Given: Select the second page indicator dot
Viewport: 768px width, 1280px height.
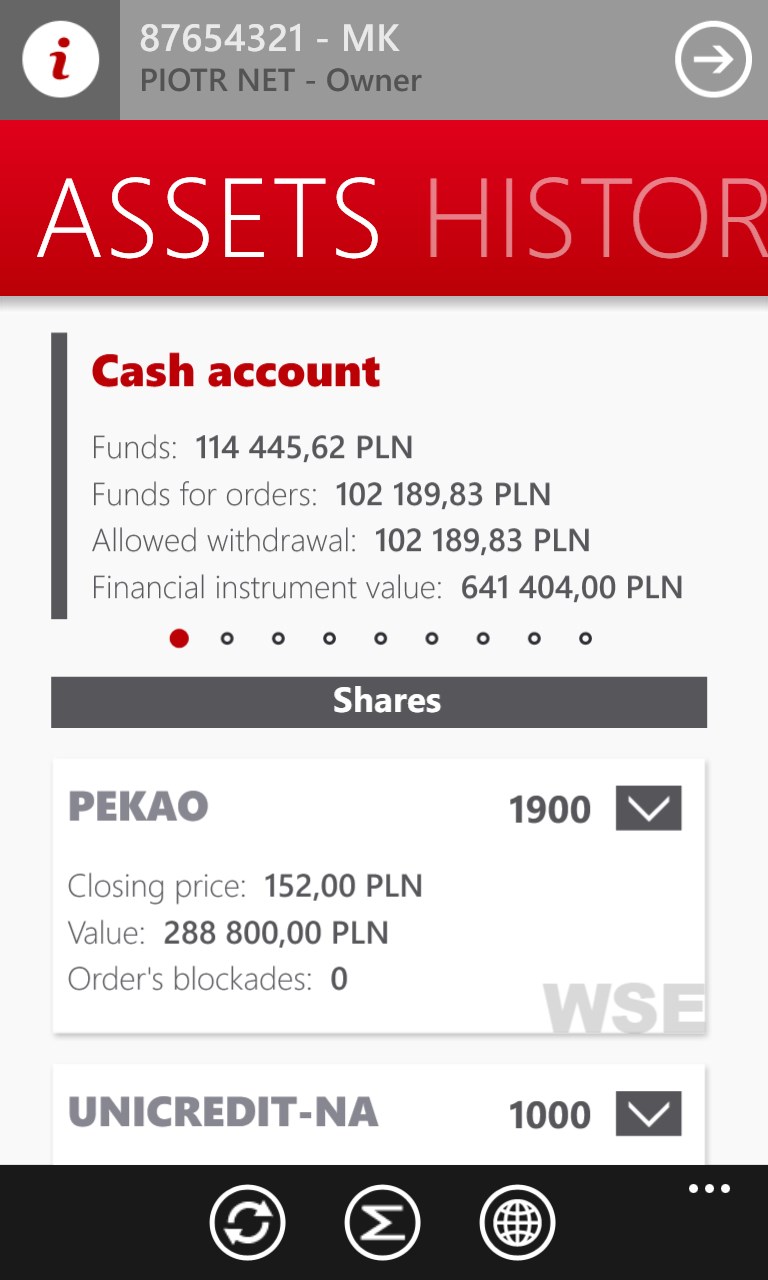Looking at the screenshot, I should [228, 638].
